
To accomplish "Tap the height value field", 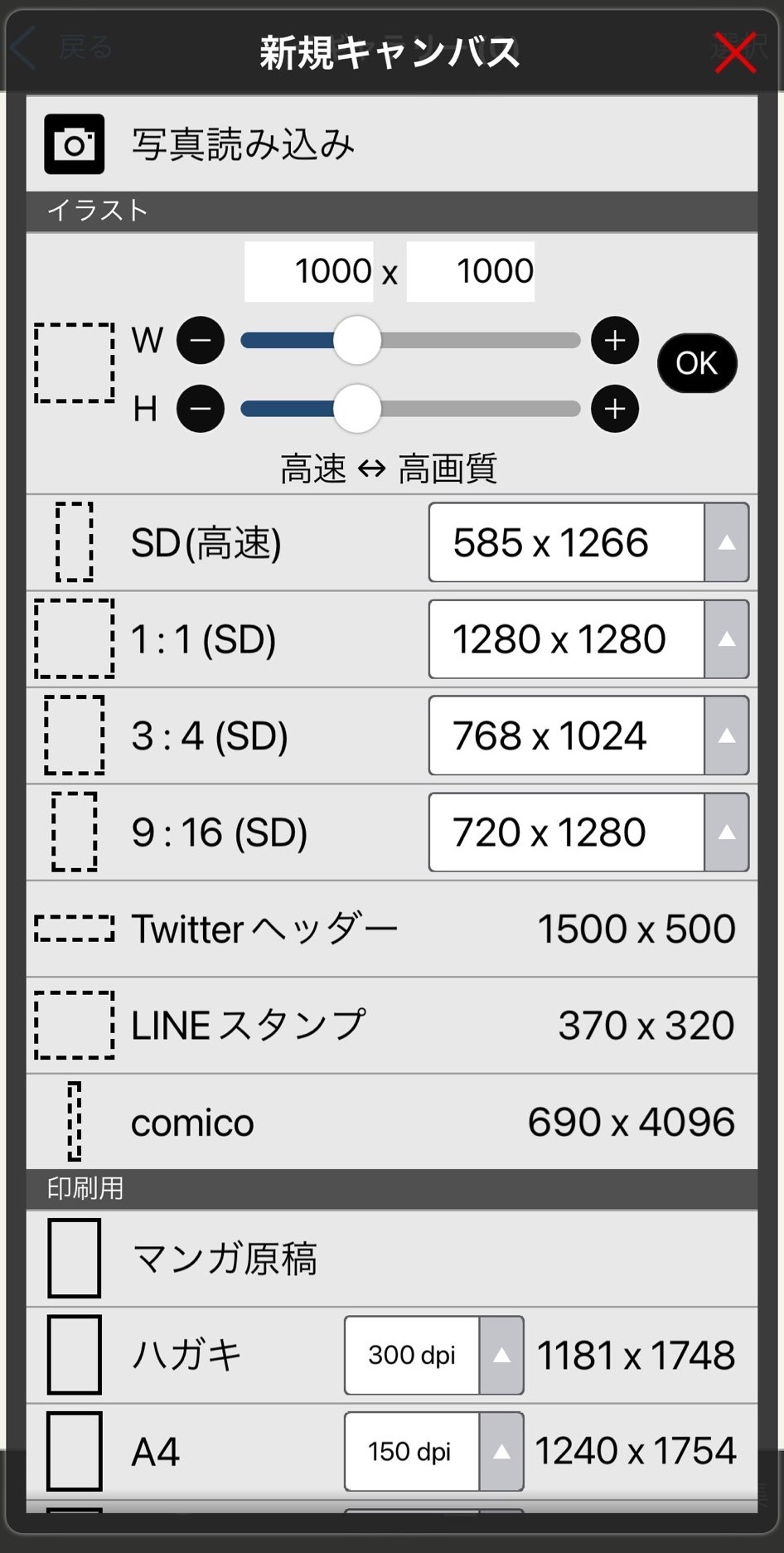I will pos(471,271).
